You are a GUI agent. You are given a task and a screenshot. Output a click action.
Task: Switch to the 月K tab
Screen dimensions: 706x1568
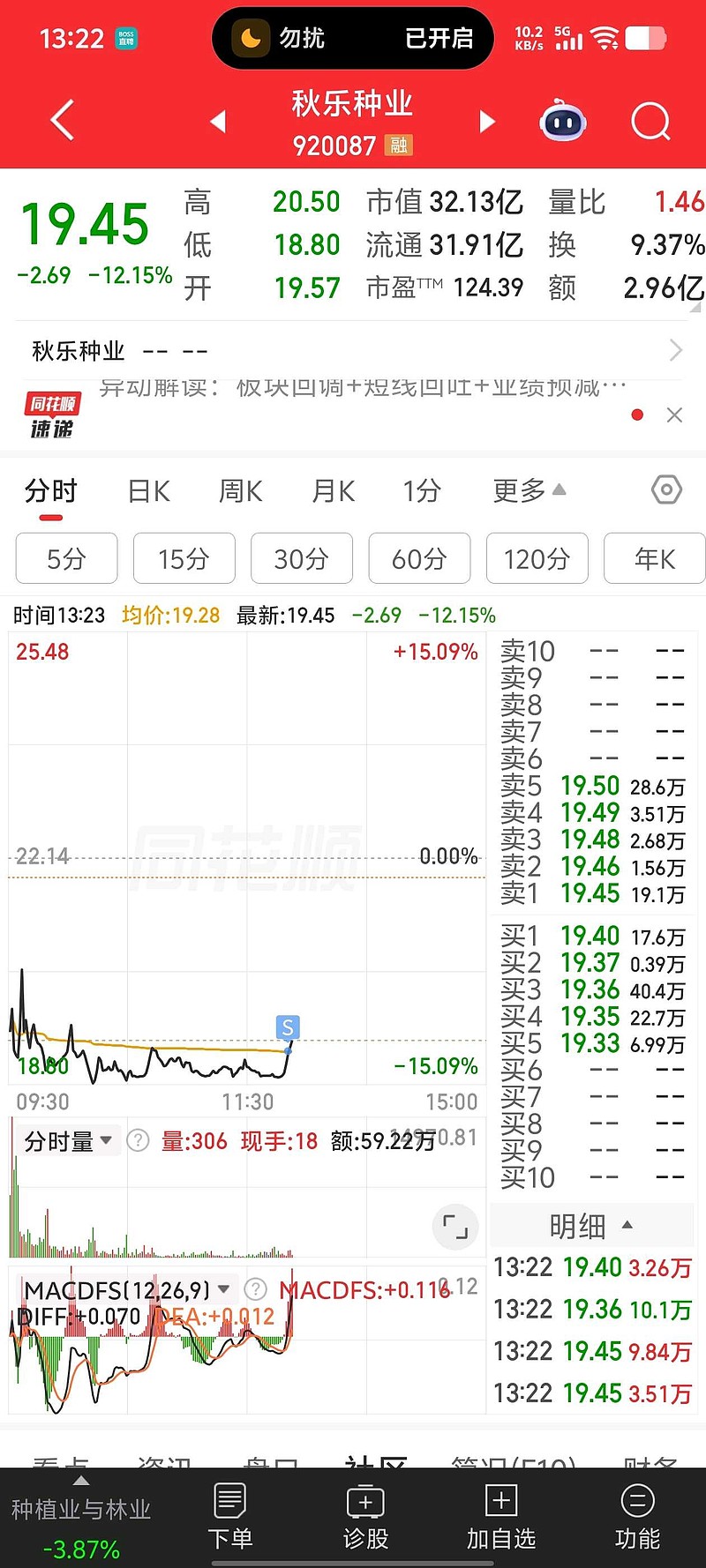pos(333,491)
